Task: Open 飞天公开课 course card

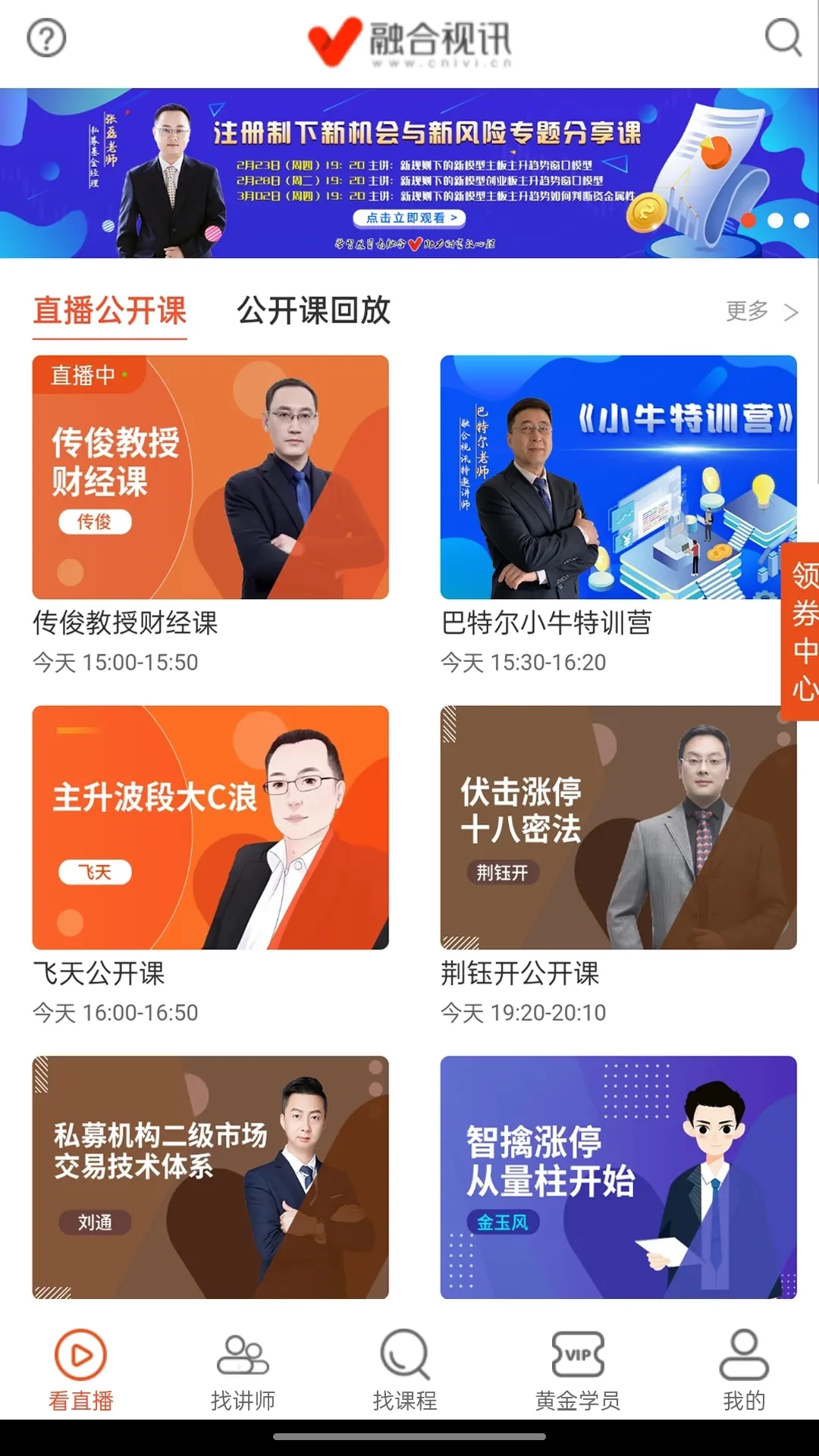Action: (x=212, y=827)
